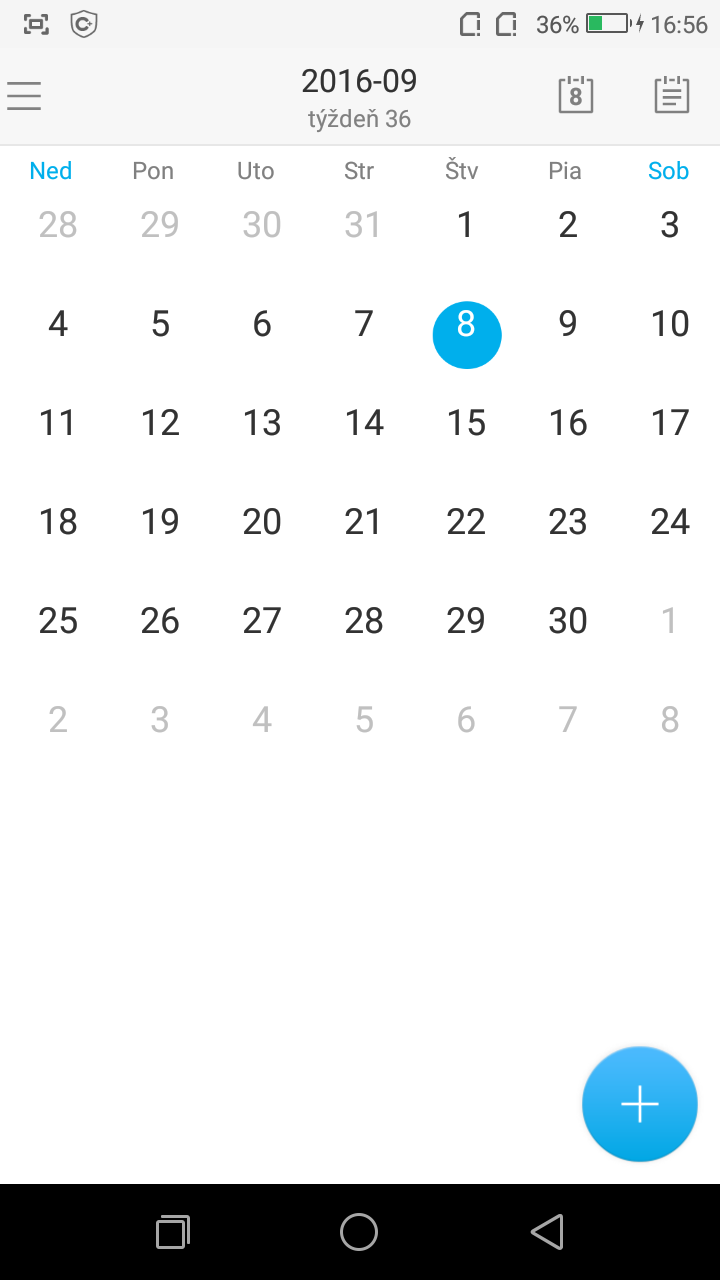Tap greyed date 31 of previous month
This screenshot has width=720, height=1280.
click(363, 225)
